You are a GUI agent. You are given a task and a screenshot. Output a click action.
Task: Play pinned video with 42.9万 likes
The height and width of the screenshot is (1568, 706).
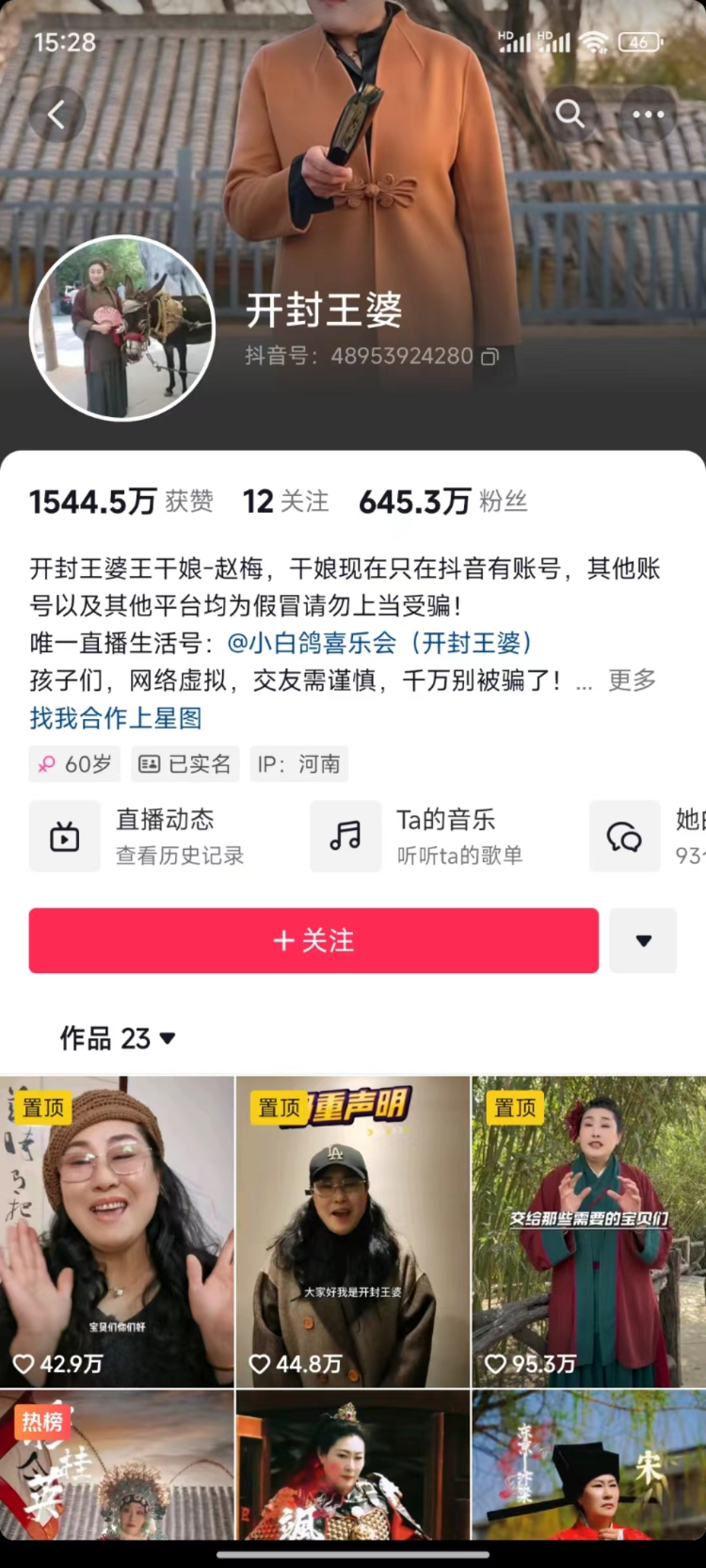pyautogui.click(x=117, y=1233)
